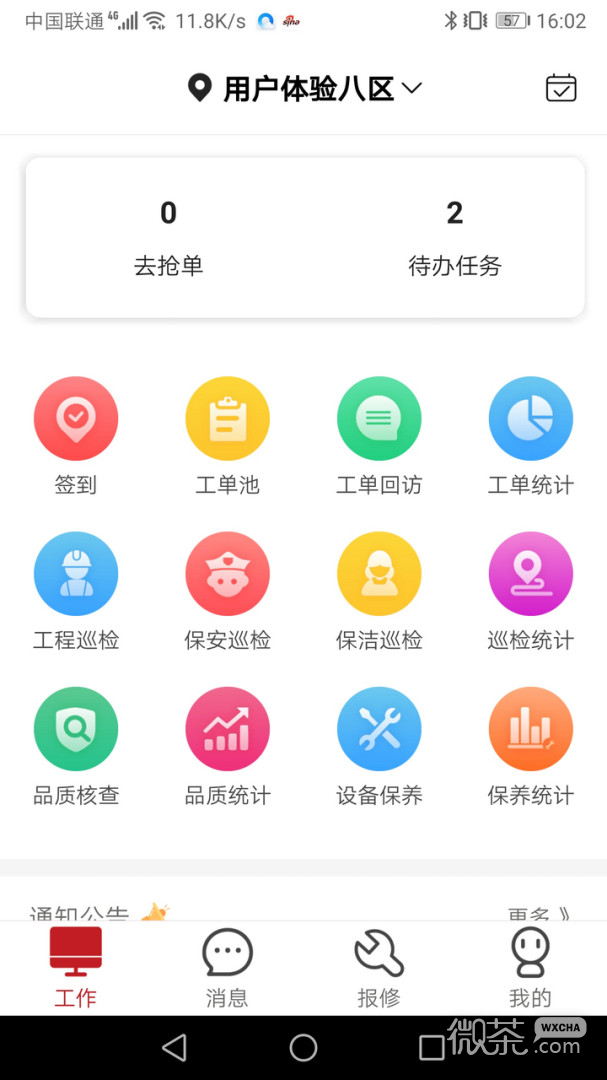Open 去抢单 orders
Viewport: 607px width, 1080px height.
click(x=168, y=237)
